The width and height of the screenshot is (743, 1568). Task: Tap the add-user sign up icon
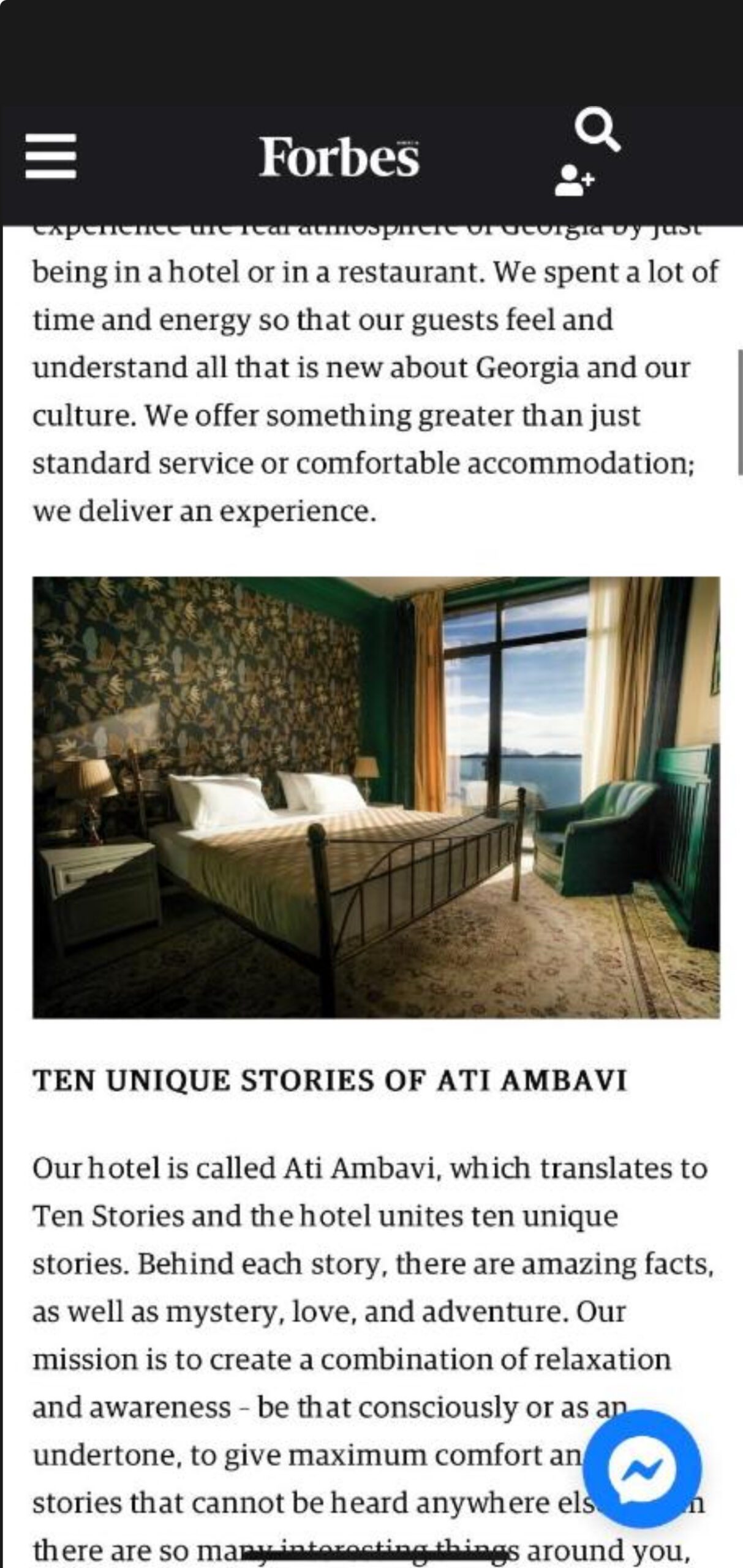[x=574, y=181]
